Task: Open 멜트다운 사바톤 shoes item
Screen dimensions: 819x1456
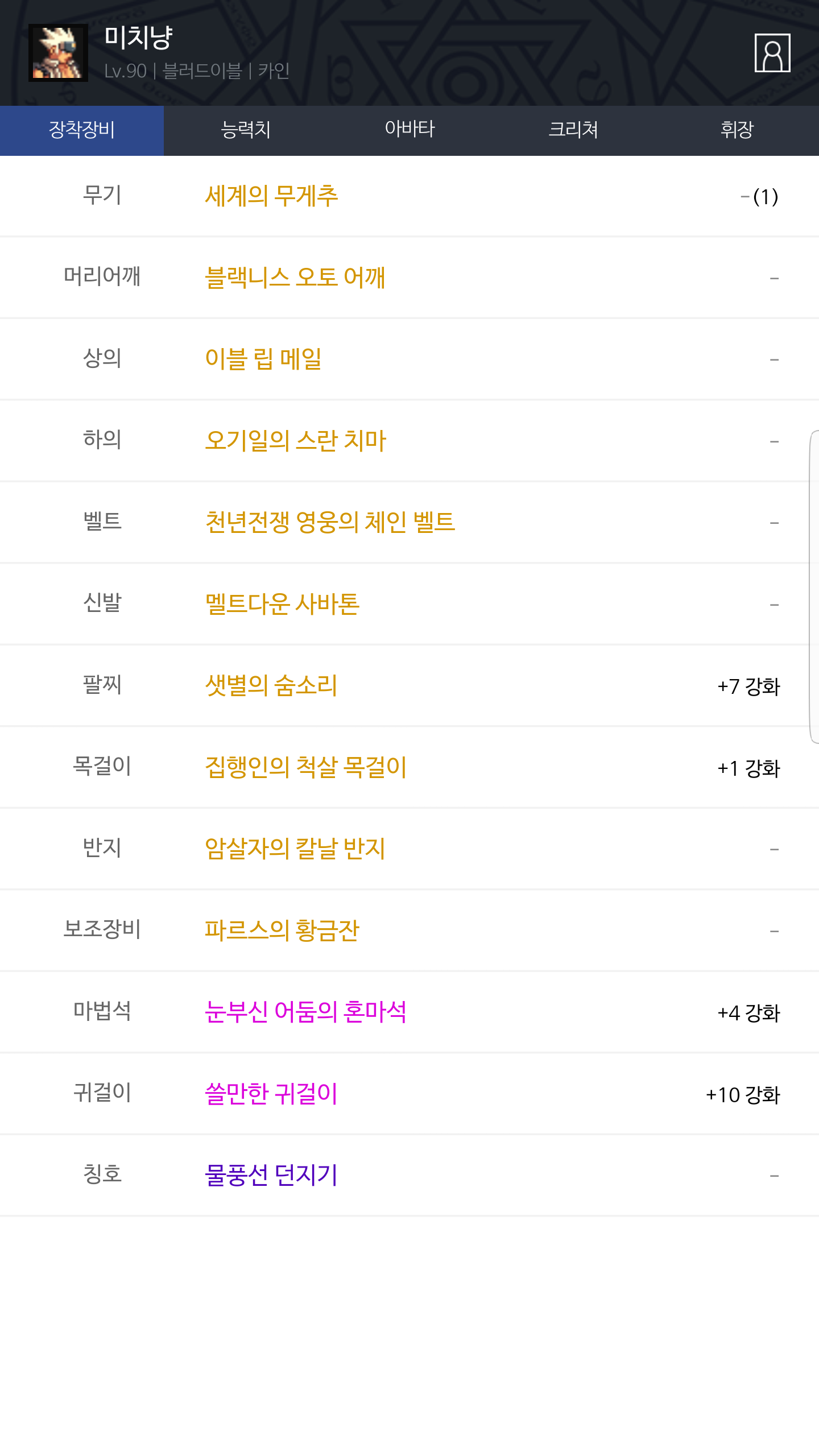Action: [x=282, y=604]
